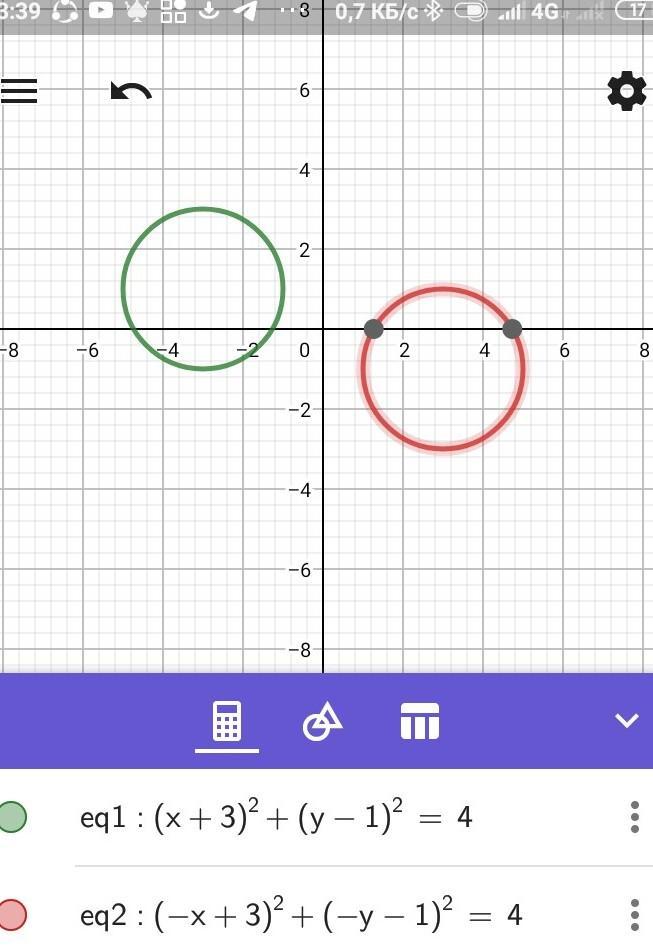
Task: Switch to the Algebra calculator tab
Action: [227, 721]
